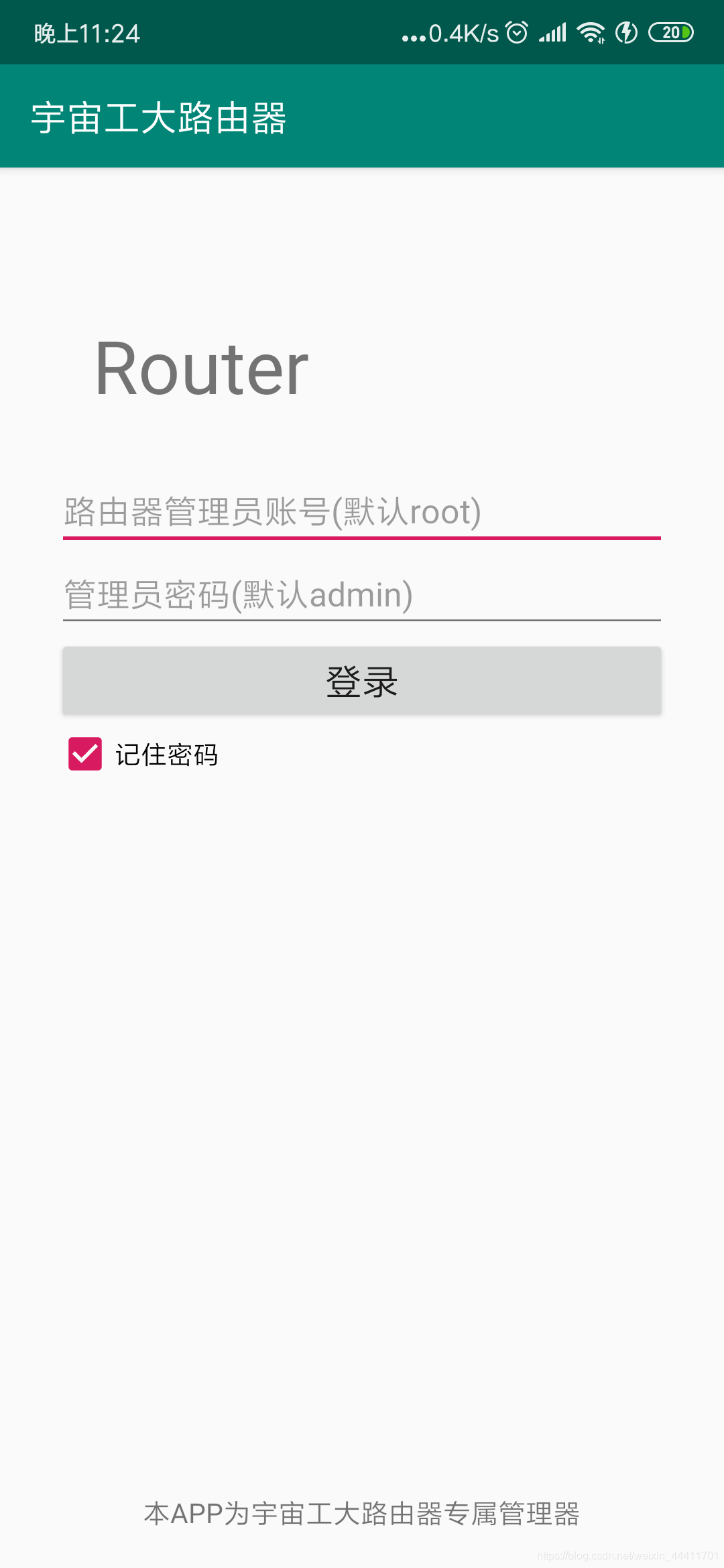Tap the clock showing 晚上11:24
The width and height of the screenshot is (724, 1568).
[x=87, y=31]
